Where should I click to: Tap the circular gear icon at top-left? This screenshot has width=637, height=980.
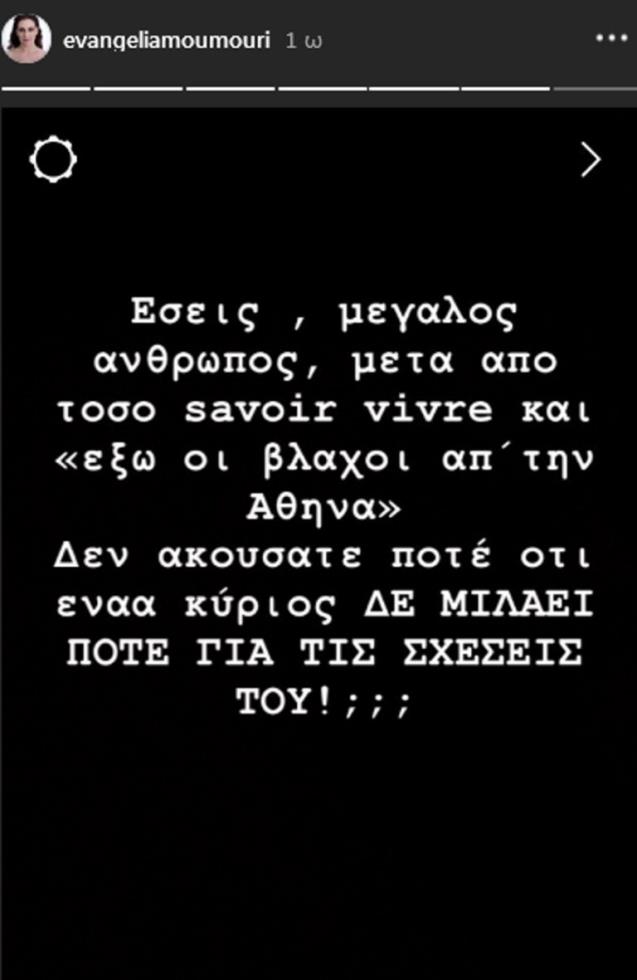[53, 158]
